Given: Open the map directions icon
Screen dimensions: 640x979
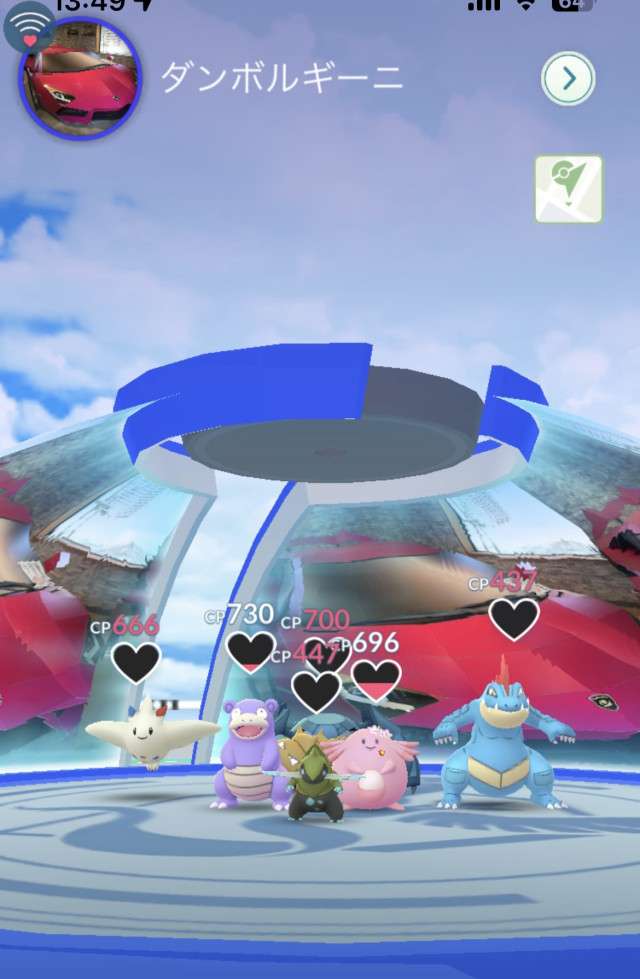Looking at the screenshot, I should click(568, 188).
